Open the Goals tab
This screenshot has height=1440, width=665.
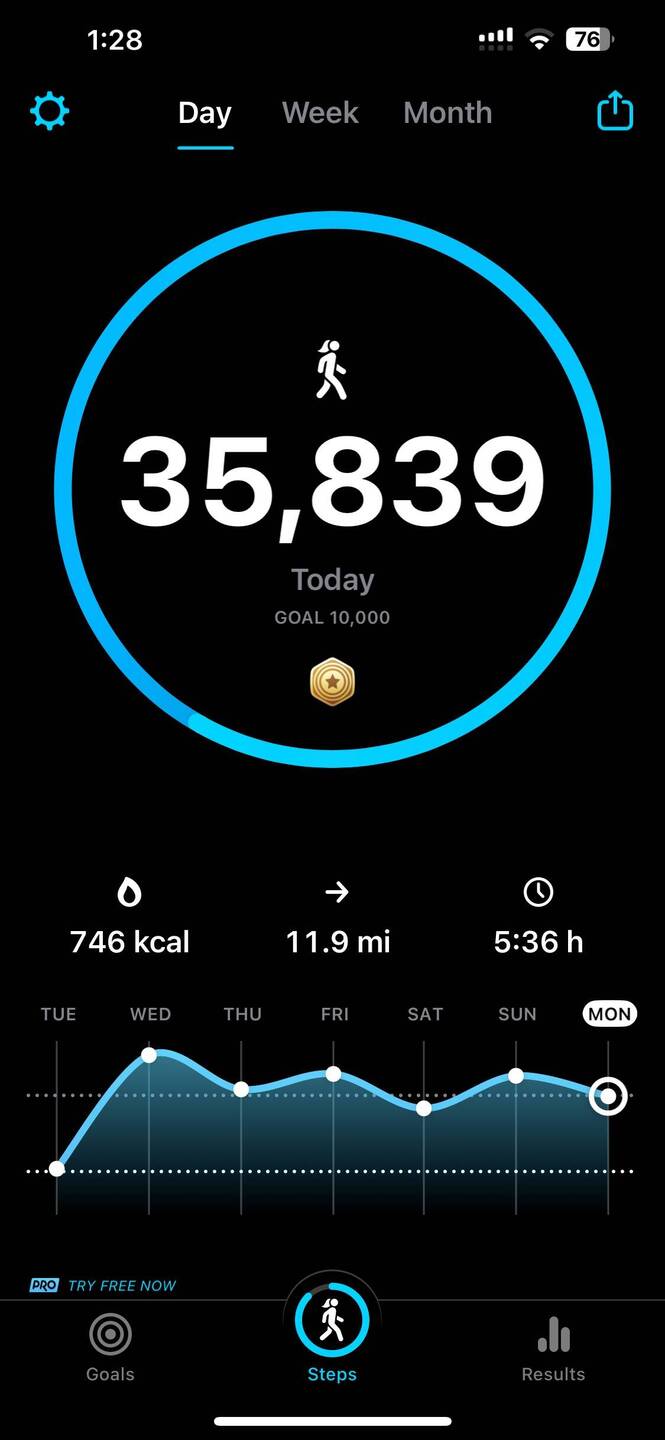coord(110,1347)
